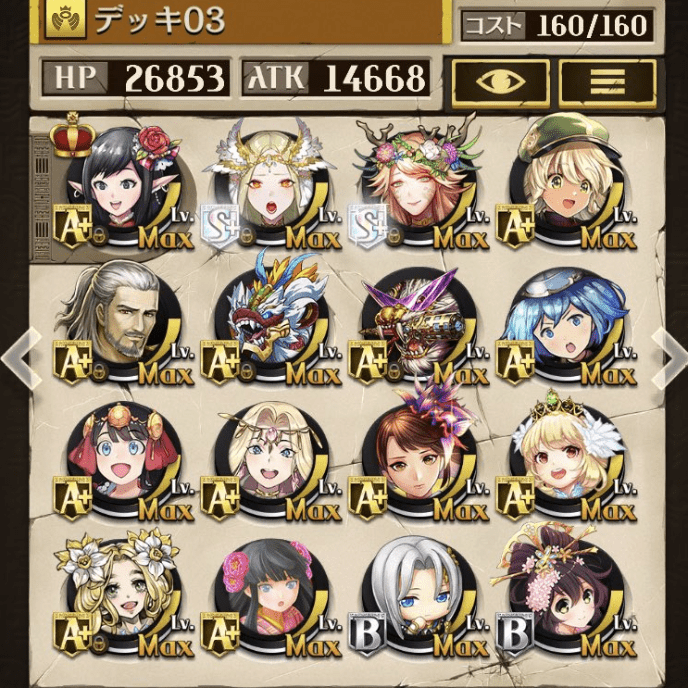This screenshot has width=688, height=688.
Task: Open the list menu button
Action: point(608,82)
